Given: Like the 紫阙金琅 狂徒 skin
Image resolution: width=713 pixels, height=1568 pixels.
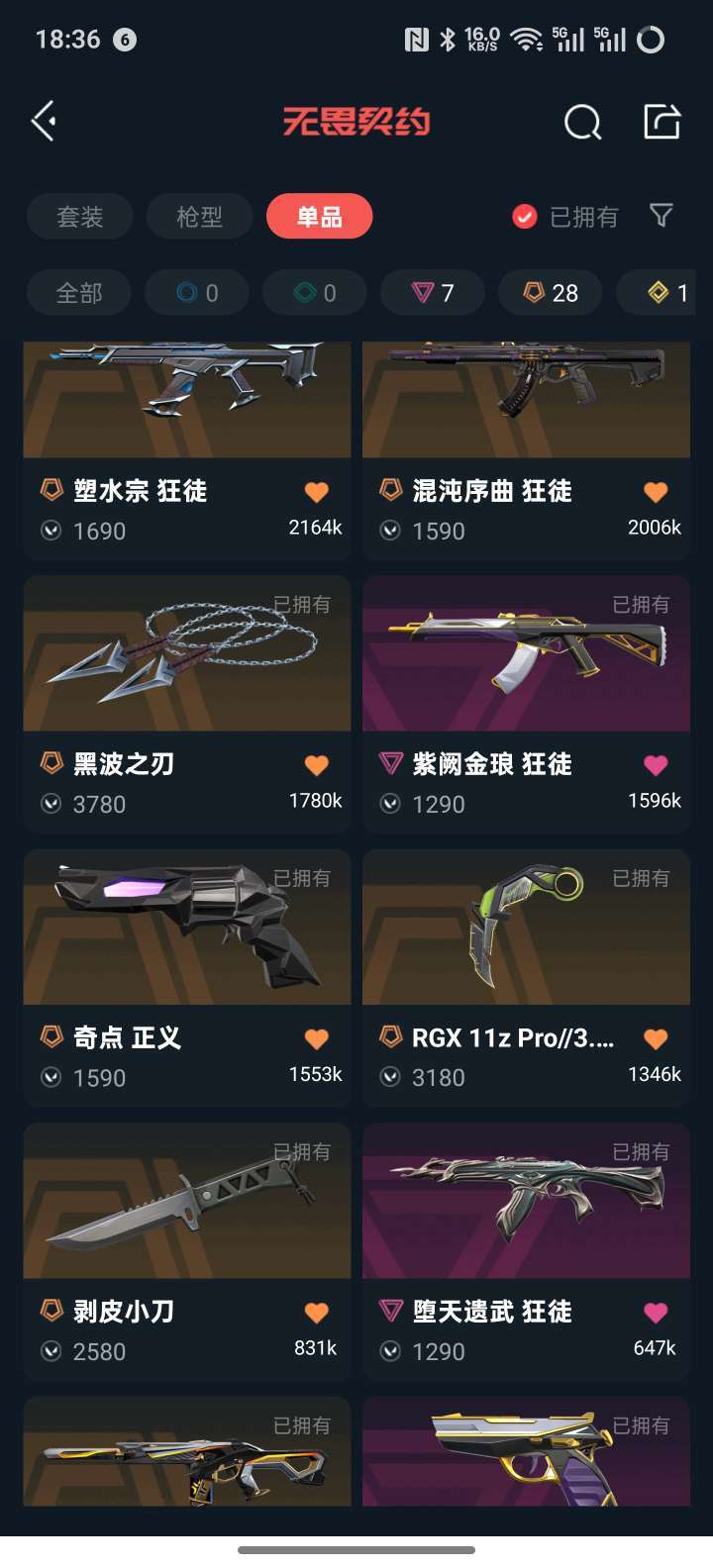Looking at the screenshot, I should click(x=655, y=765).
